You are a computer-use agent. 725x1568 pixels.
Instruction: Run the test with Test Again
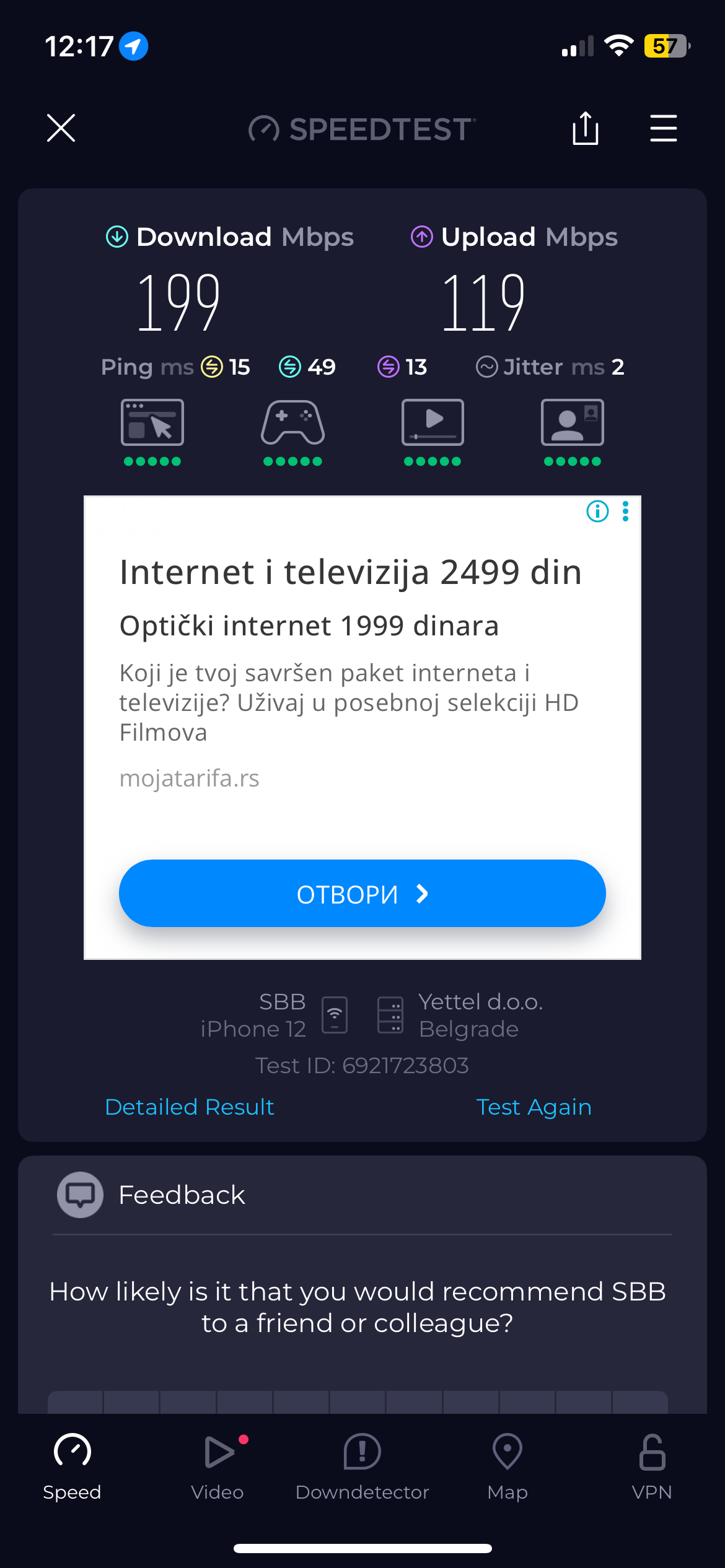534,1107
